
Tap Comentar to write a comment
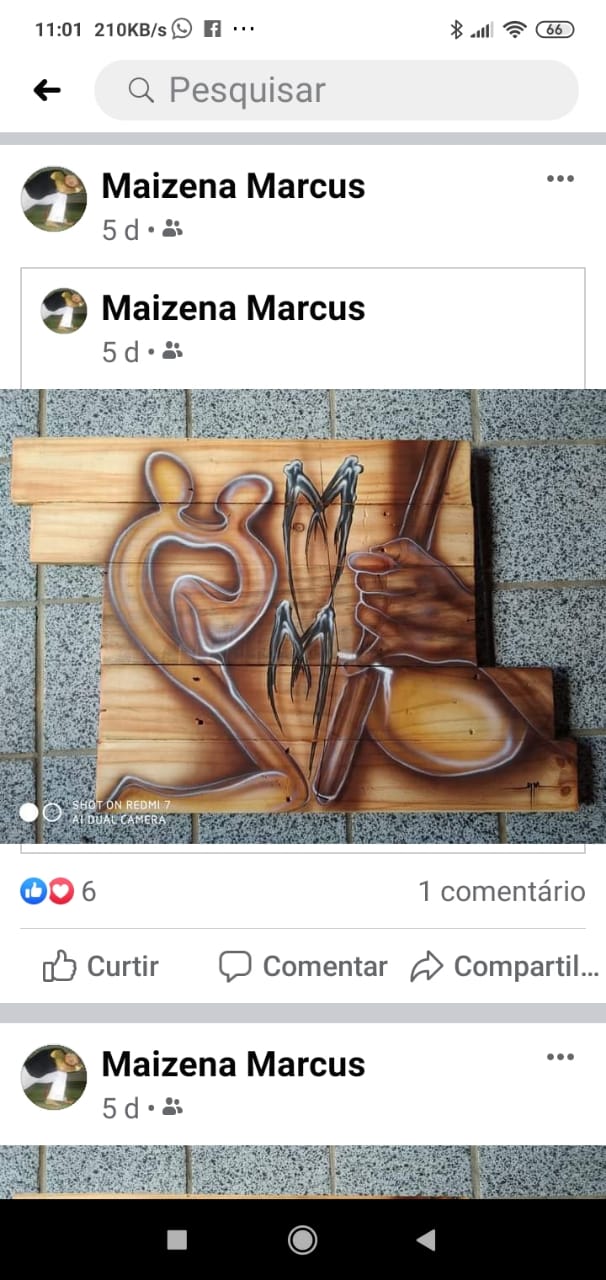pyautogui.click(x=303, y=966)
